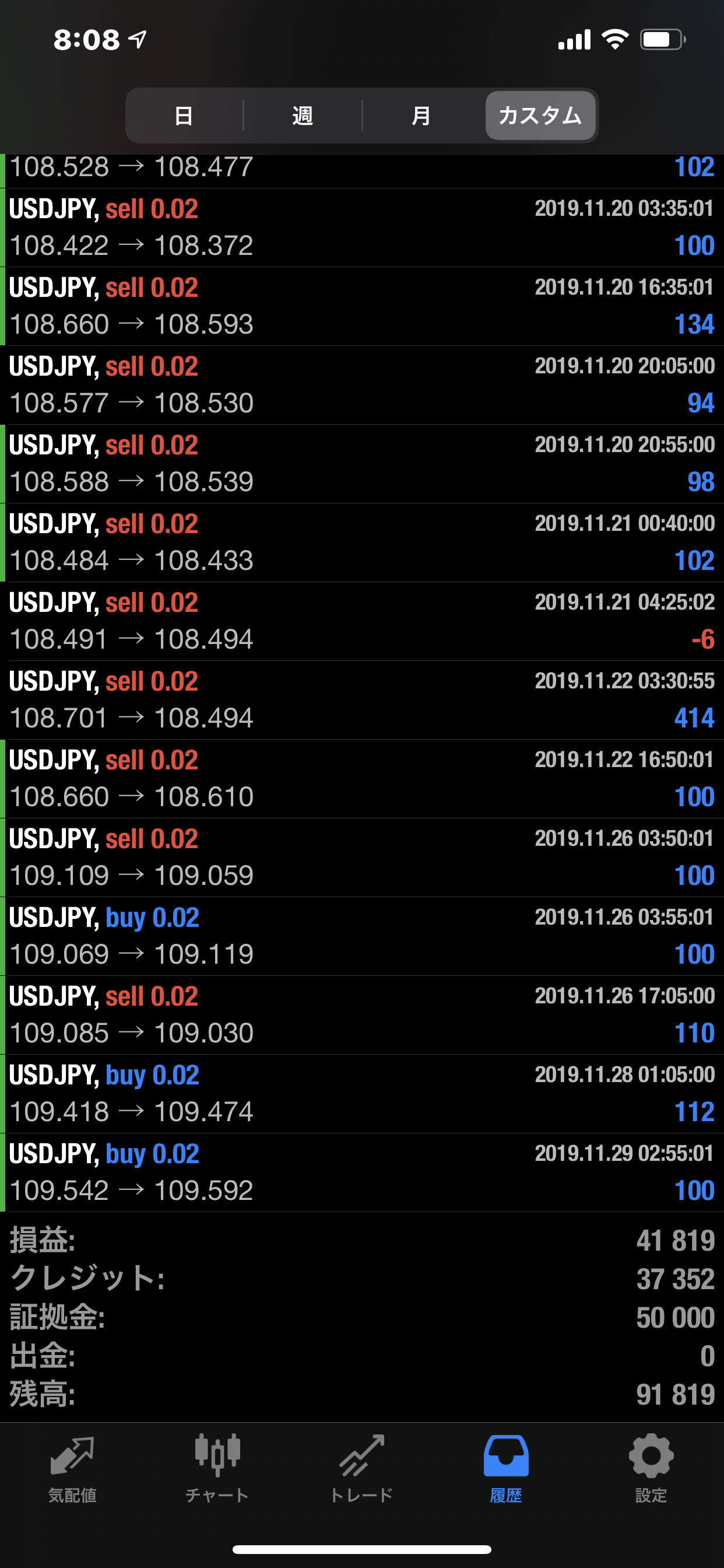Tap the trade with profit 98

362,464
